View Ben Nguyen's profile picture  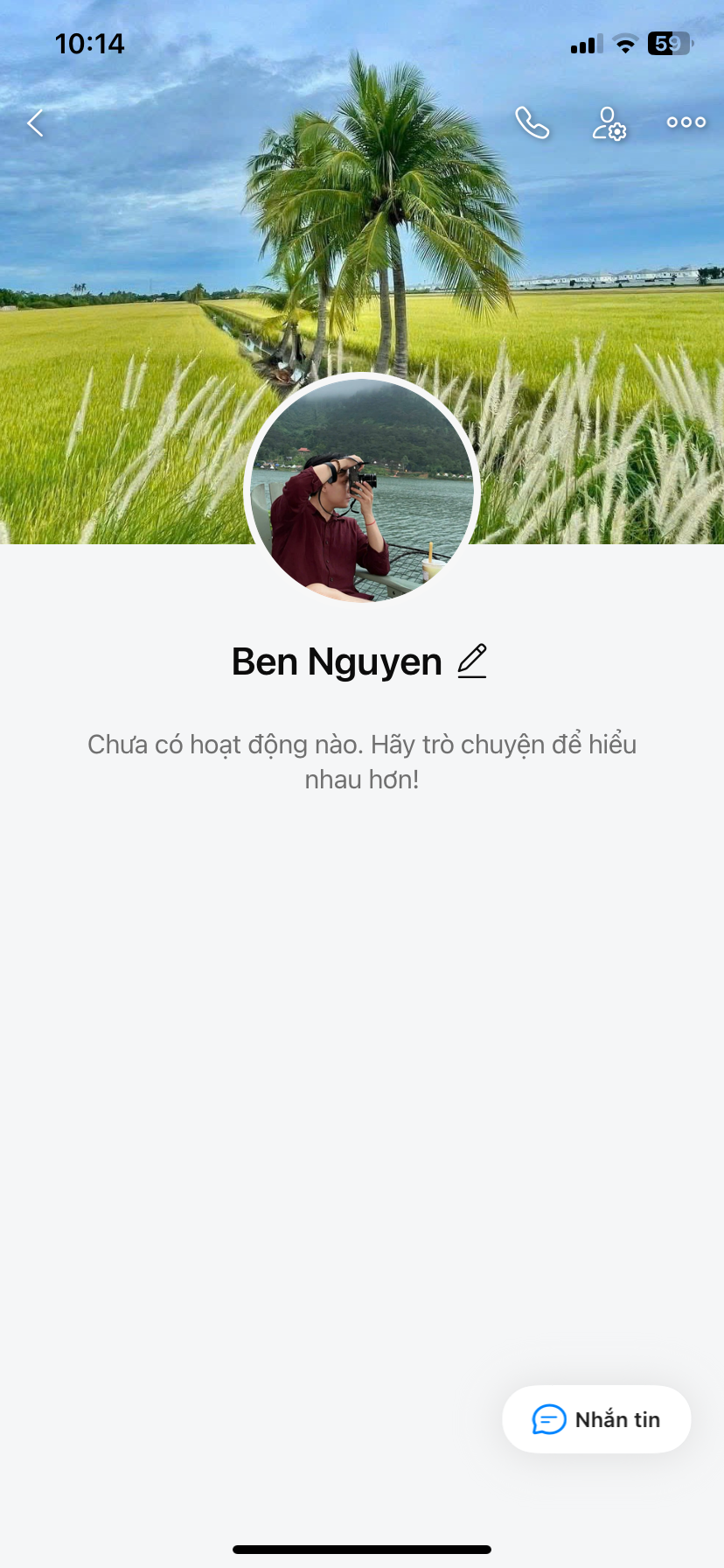pos(362,490)
